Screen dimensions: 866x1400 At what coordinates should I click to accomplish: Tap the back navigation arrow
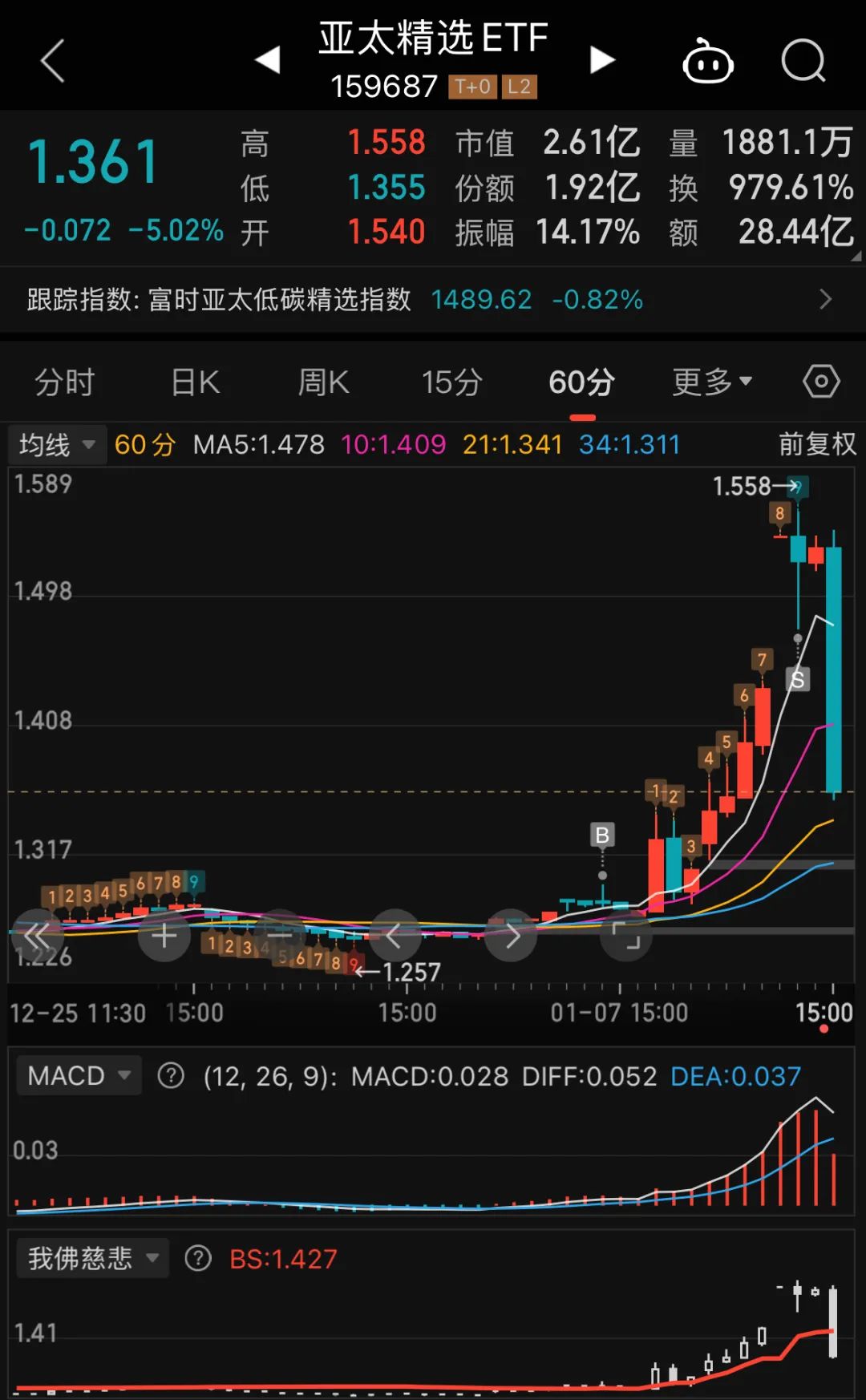(51, 61)
